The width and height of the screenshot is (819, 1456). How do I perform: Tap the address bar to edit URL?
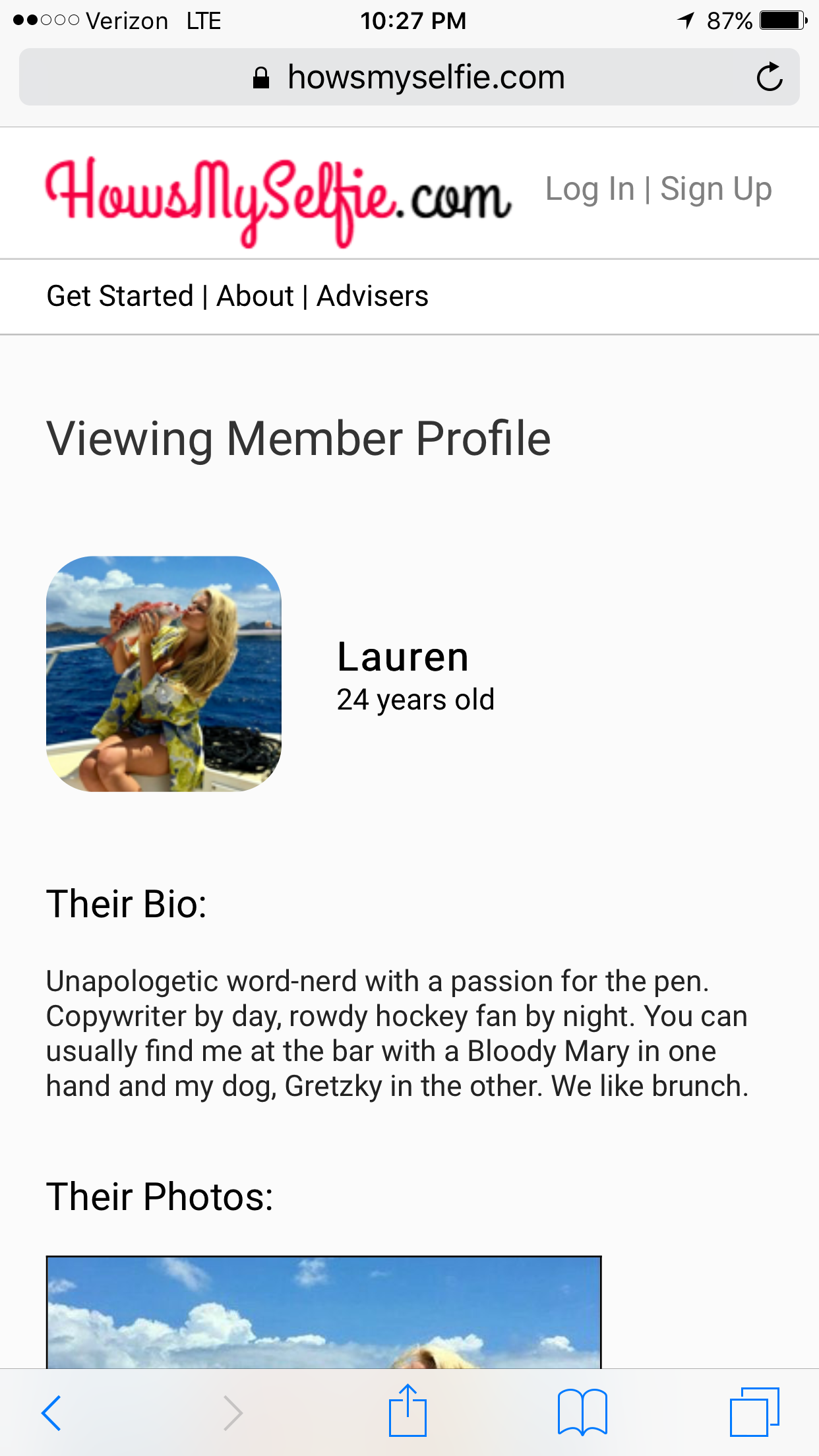point(425,76)
